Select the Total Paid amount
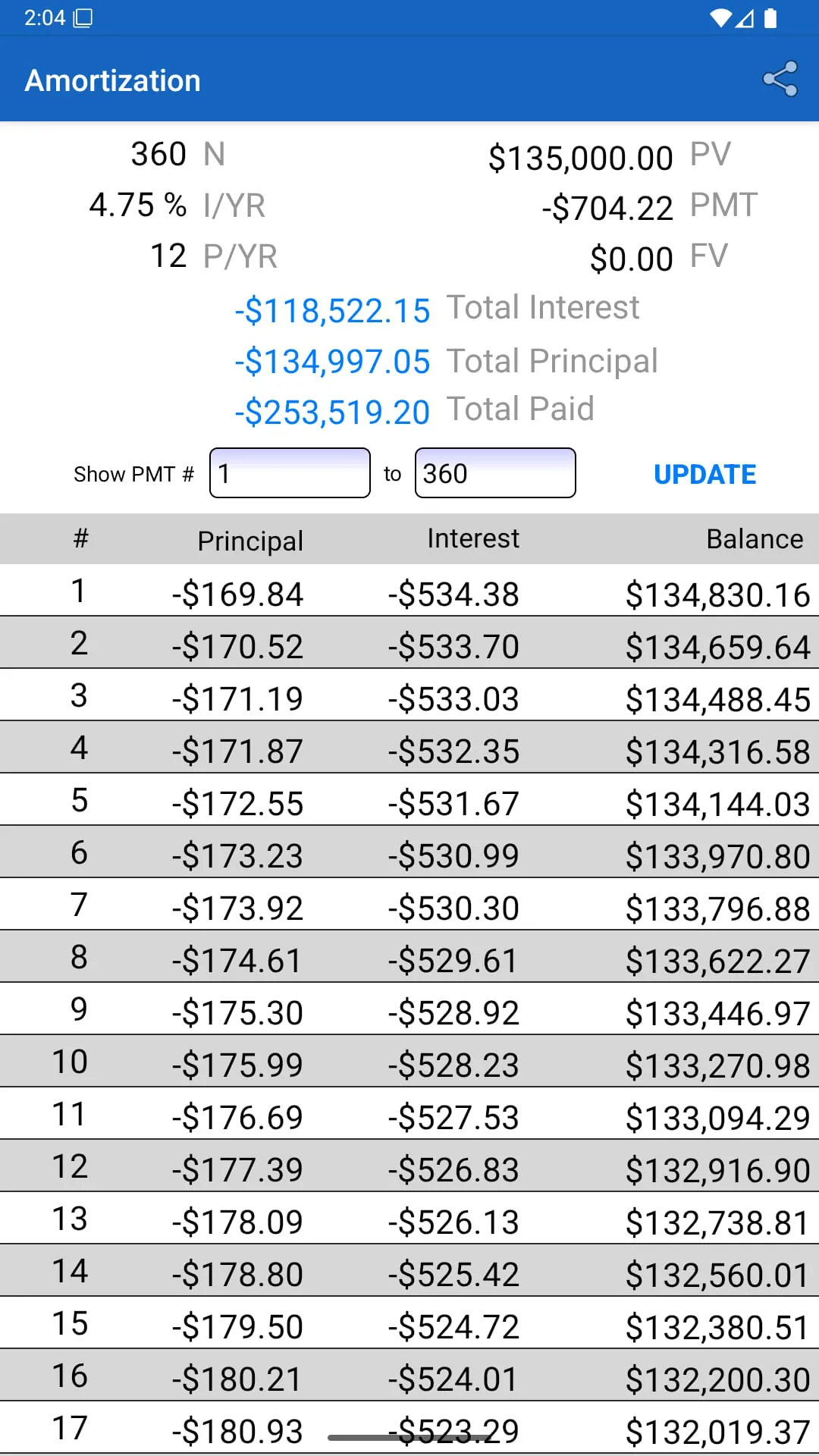Screen dimensions: 819x1456 [x=334, y=410]
